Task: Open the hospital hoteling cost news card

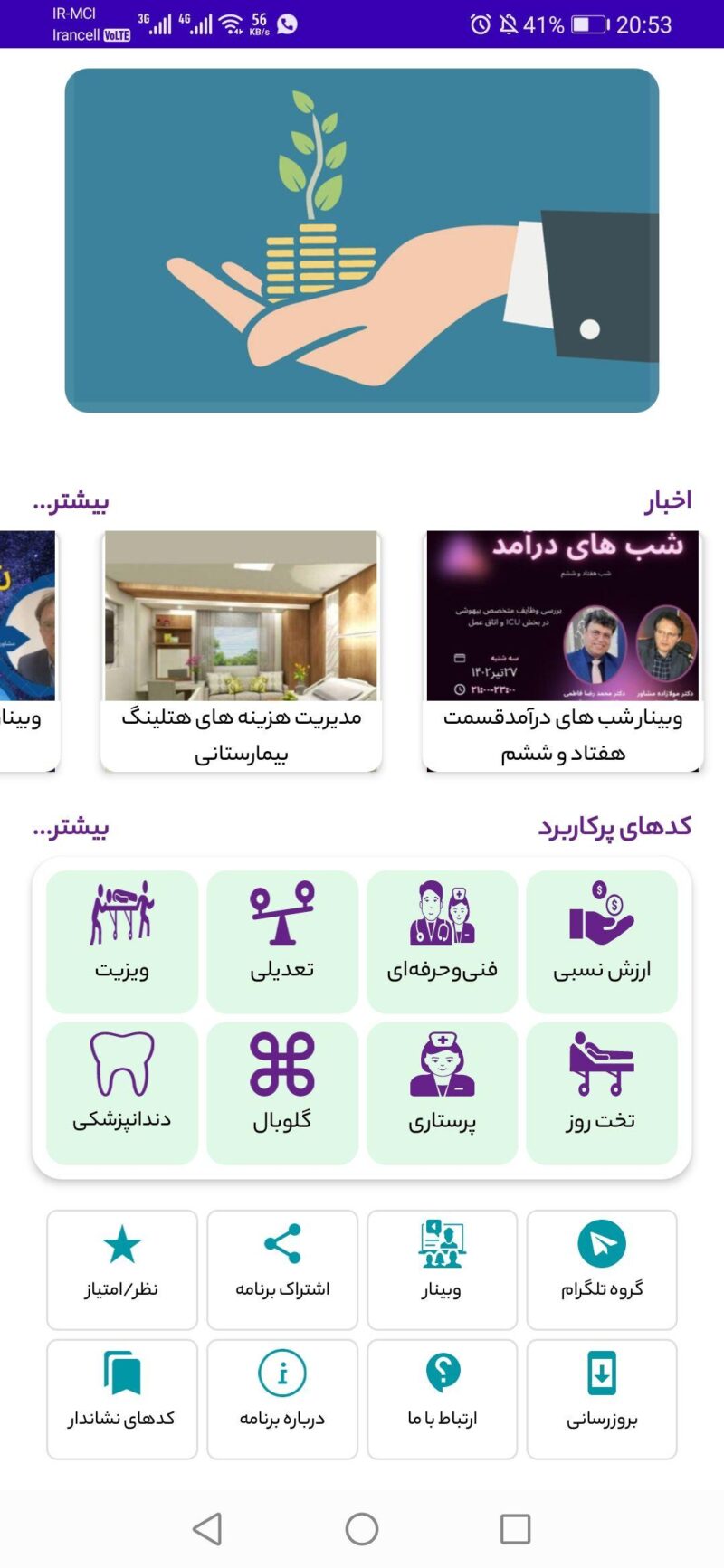Action: point(240,647)
